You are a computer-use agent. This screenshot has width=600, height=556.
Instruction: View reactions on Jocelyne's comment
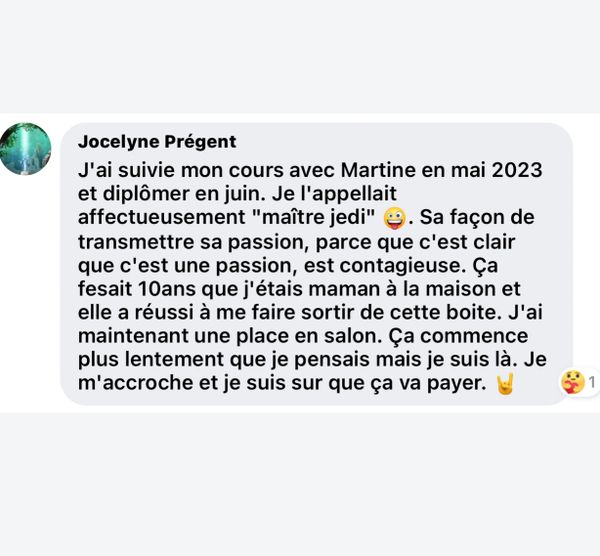577,381
